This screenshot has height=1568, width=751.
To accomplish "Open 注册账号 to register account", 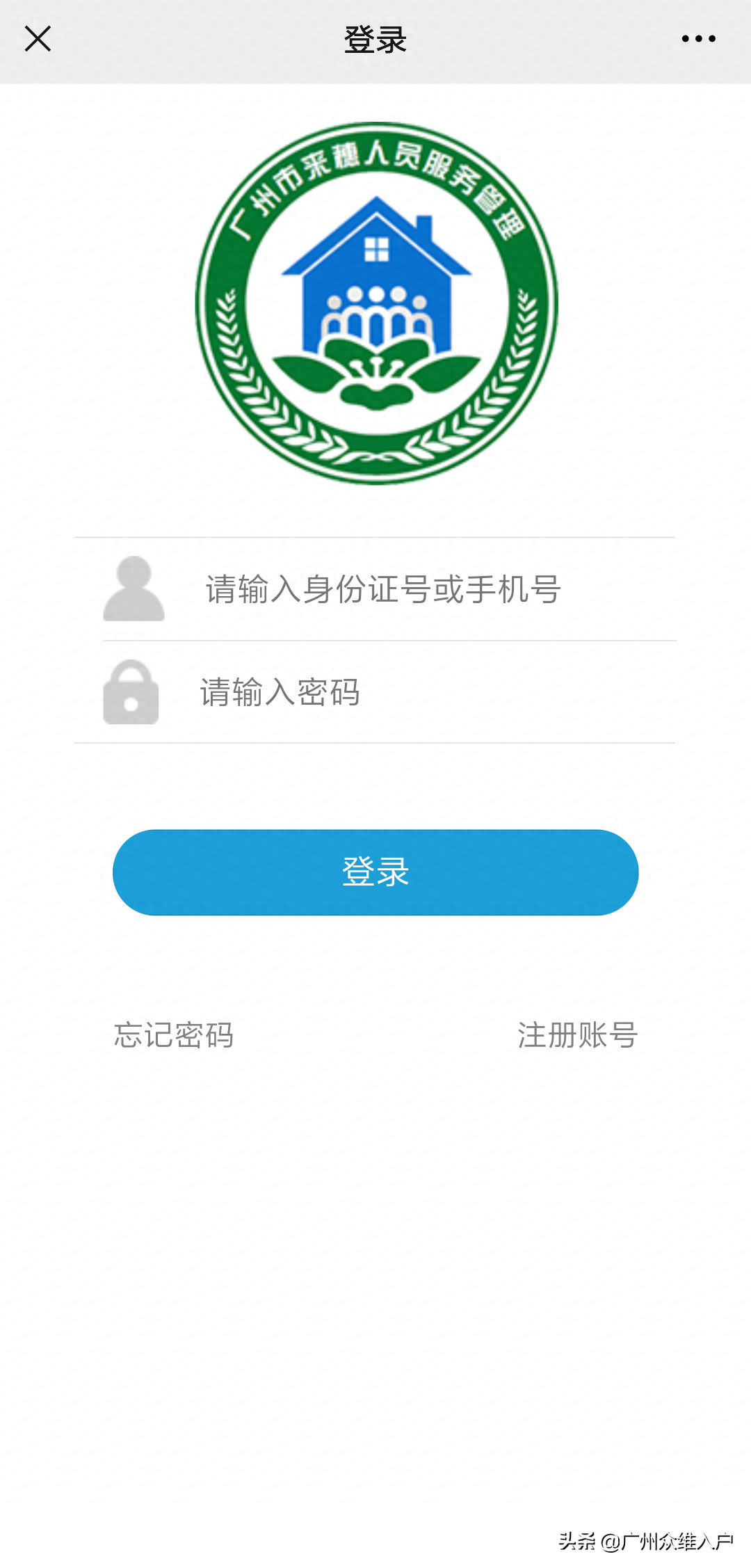I will pos(577,1034).
